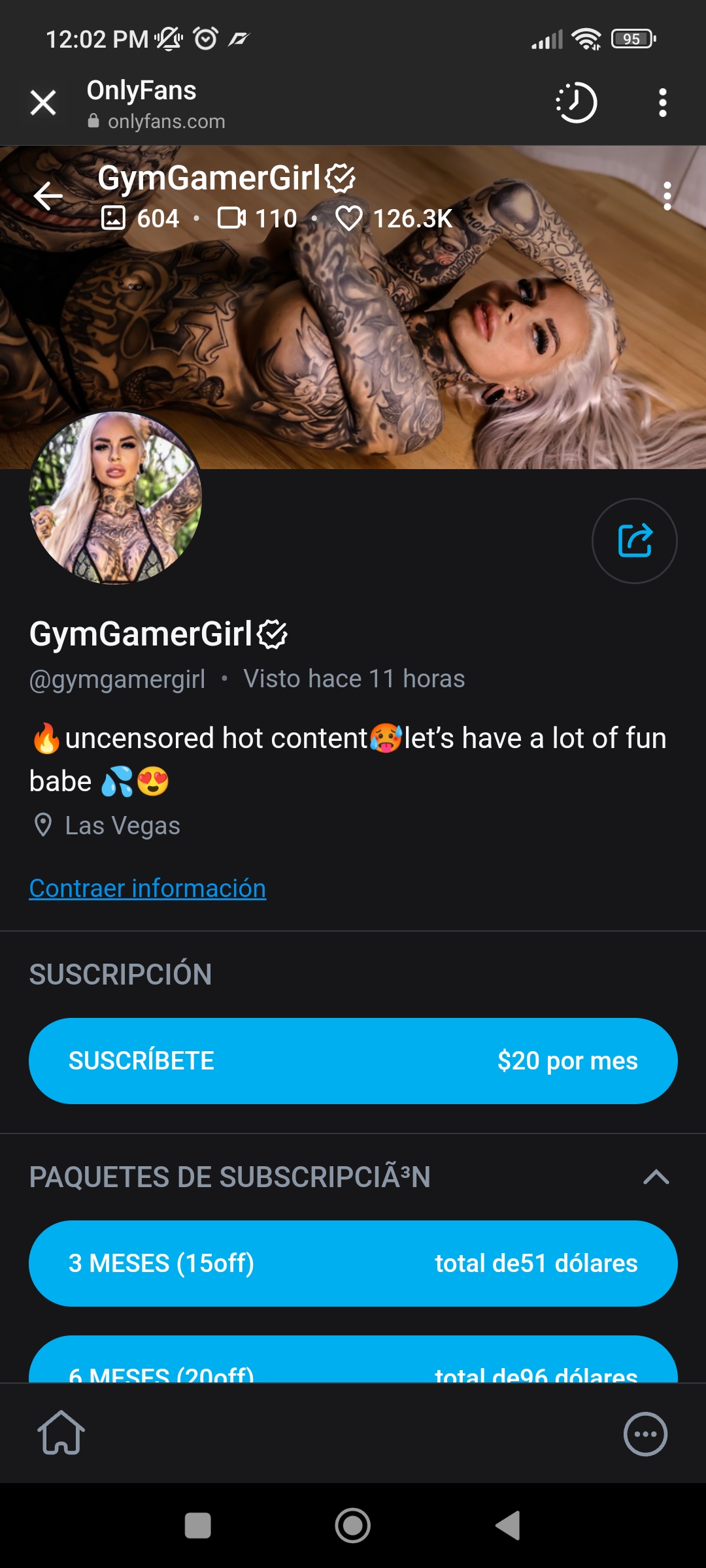Go back using the profile arrow

click(48, 196)
